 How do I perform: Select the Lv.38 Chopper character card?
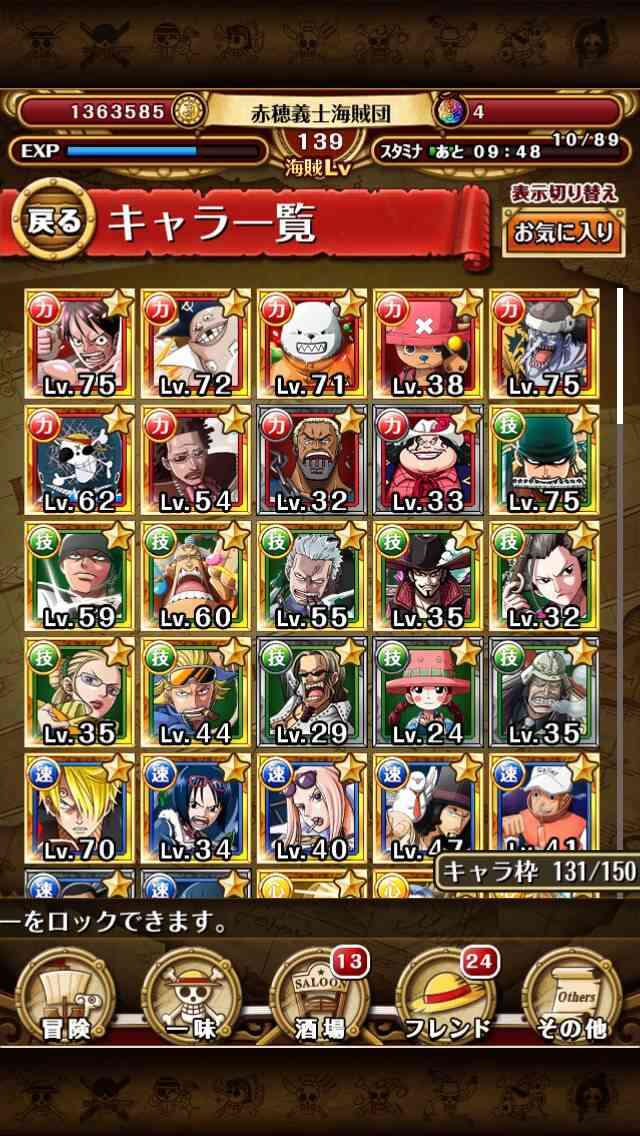(x=428, y=343)
